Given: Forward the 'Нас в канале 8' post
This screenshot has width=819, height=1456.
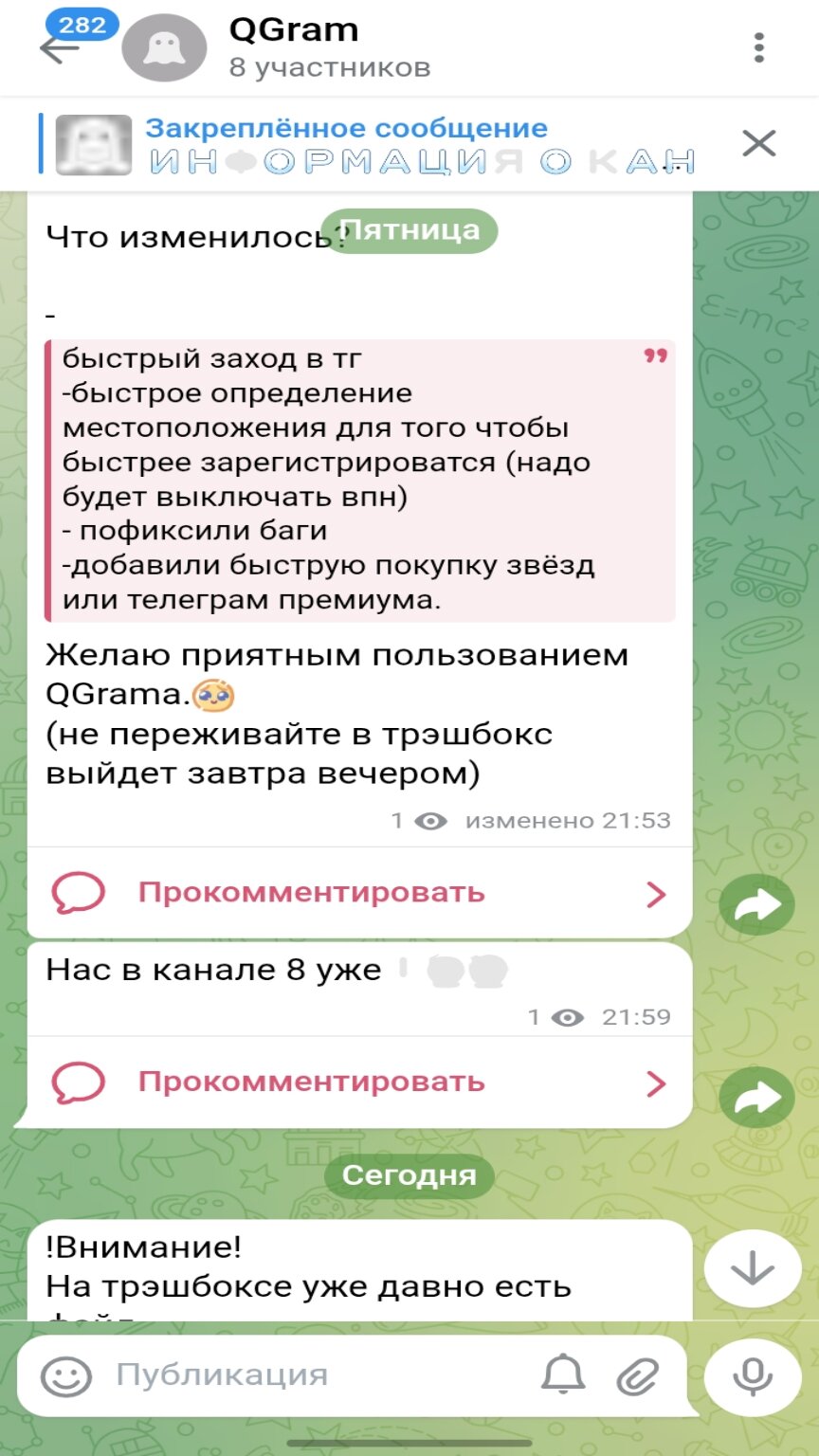Looking at the screenshot, I should pos(755,1097).
